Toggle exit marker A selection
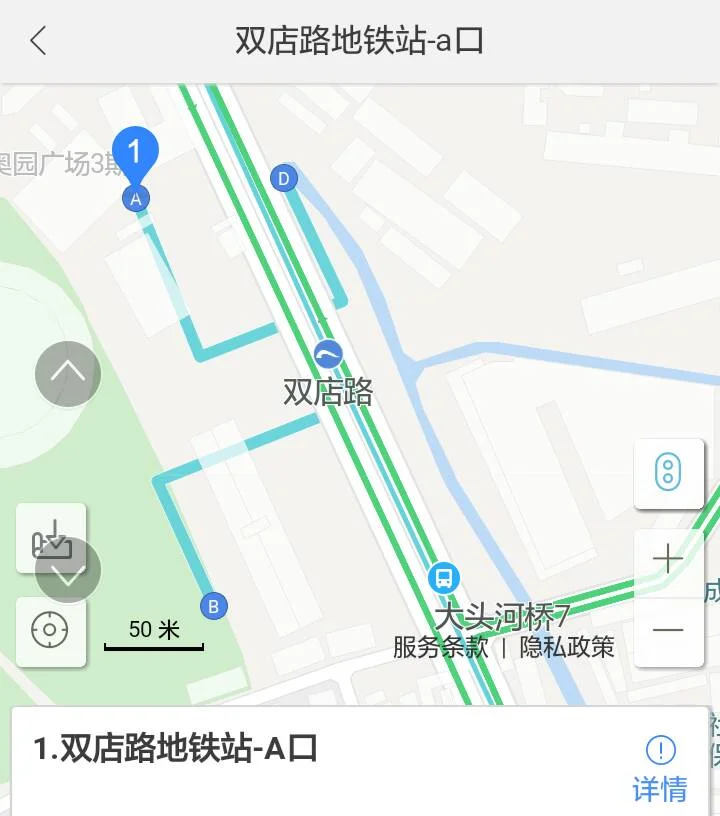The image size is (720, 816). pyautogui.click(x=135, y=199)
